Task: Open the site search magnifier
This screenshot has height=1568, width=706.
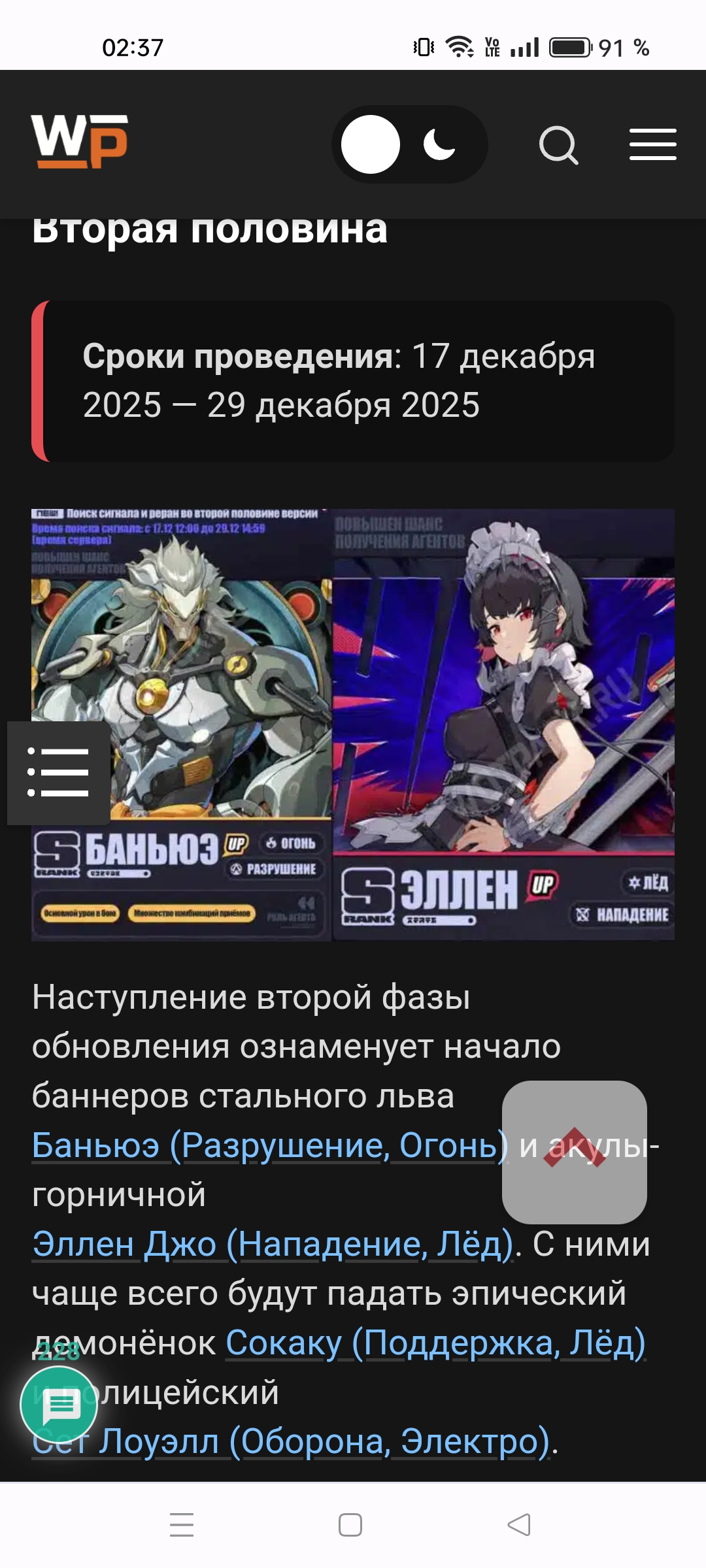Action: (x=558, y=145)
